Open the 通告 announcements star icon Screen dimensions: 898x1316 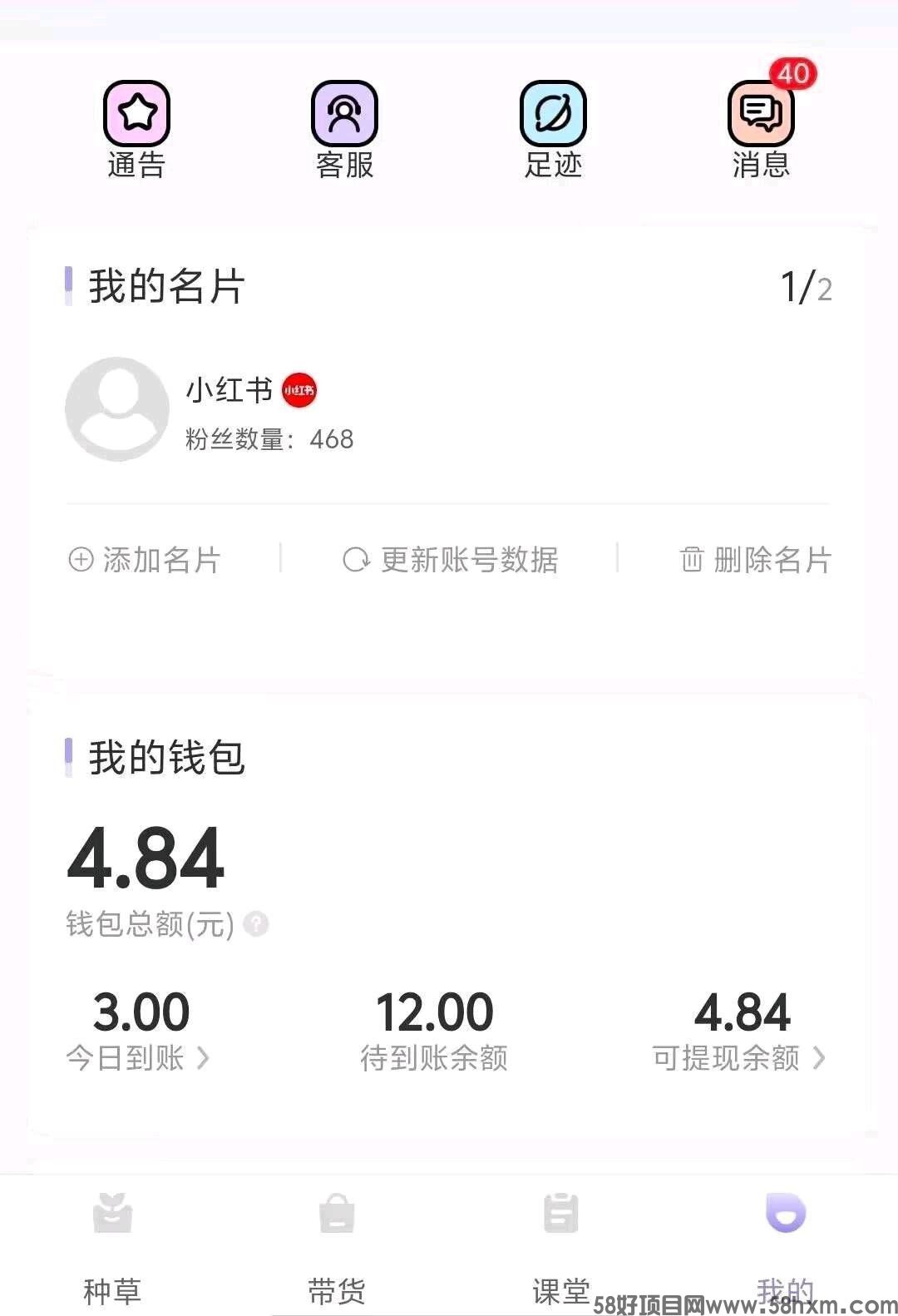(138, 112)
